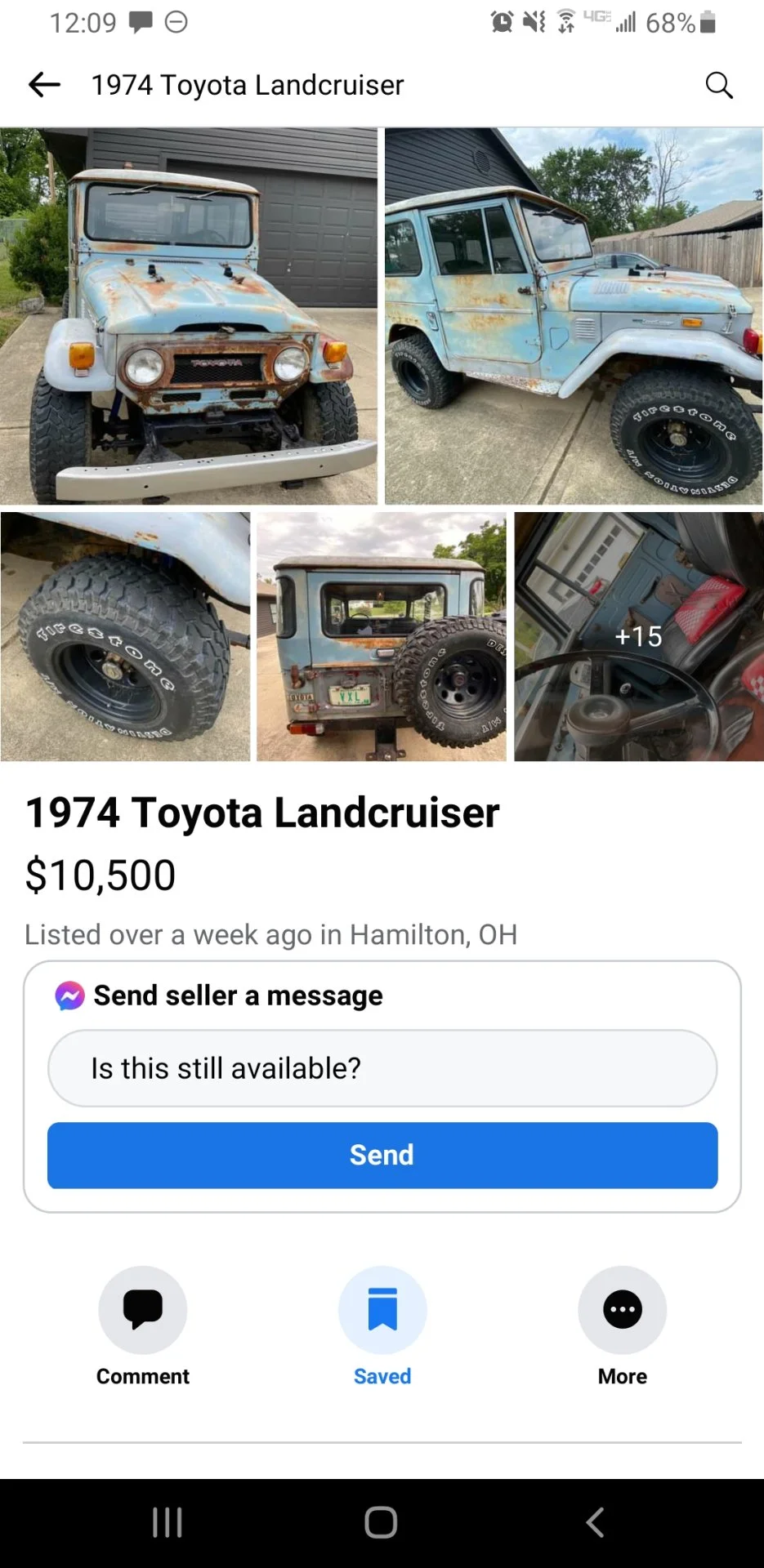The width and height of the screenshot is (764, 1568).
Task: Open the close-up tire photo
Action: [x=126, y=637]
